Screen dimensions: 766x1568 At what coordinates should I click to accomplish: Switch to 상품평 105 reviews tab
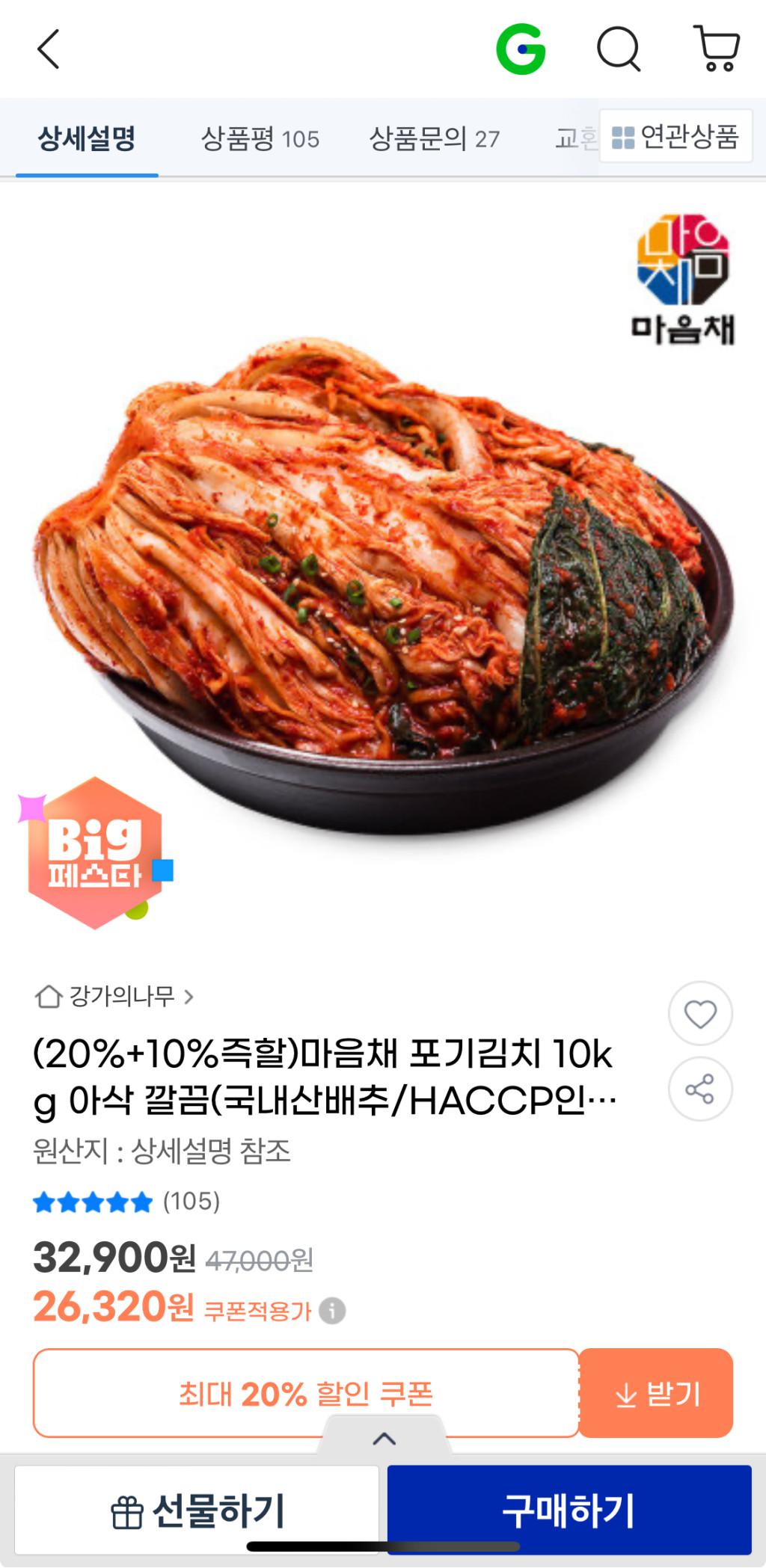pos(260,138)
